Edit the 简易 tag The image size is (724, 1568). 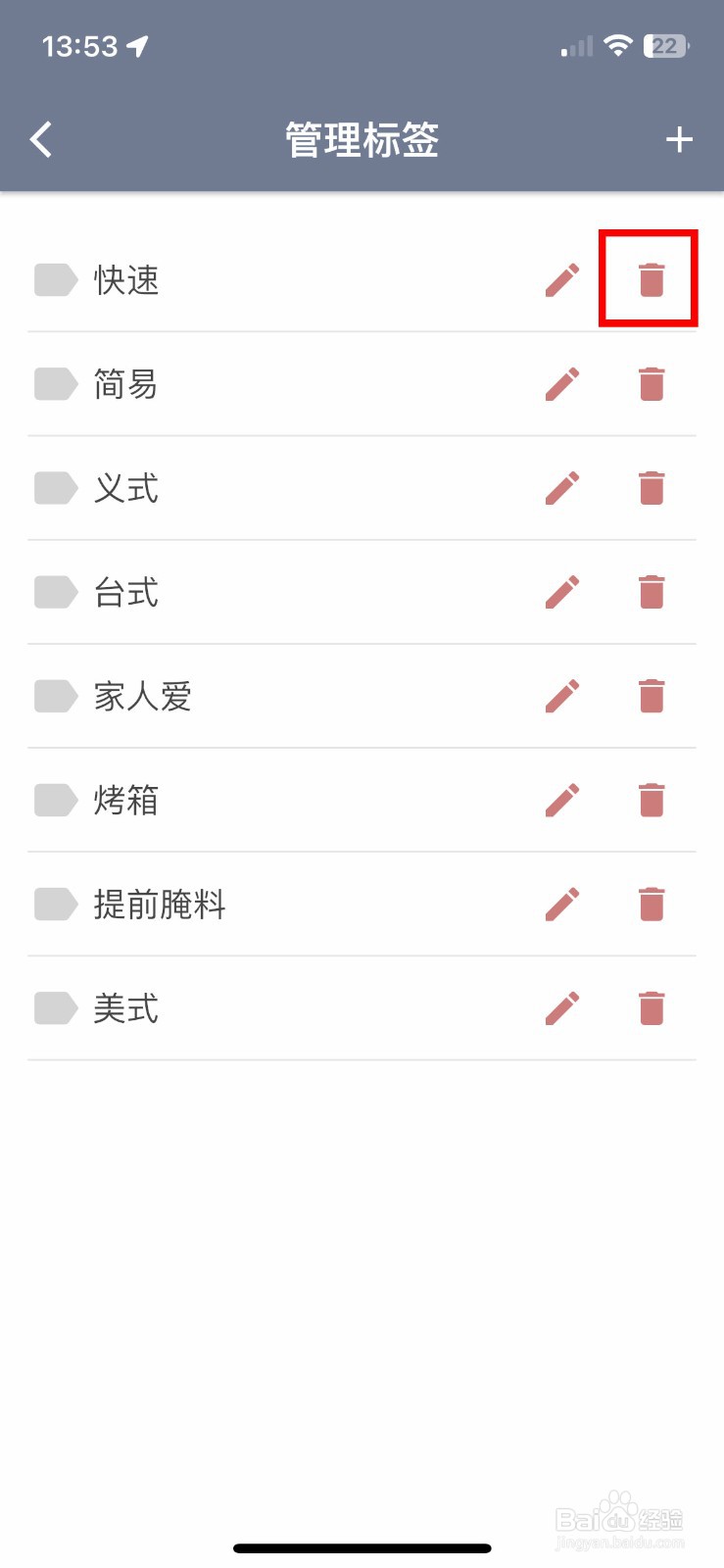562,383
